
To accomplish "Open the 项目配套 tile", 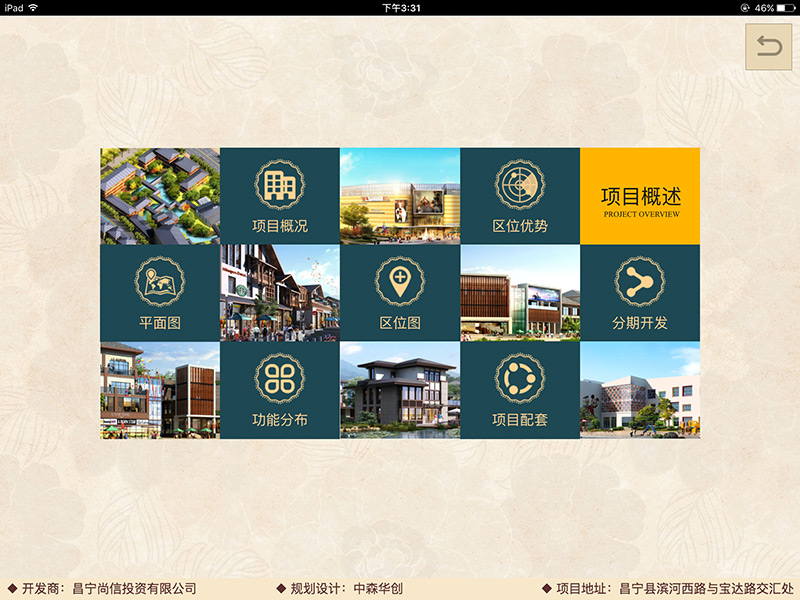I will [x=520, y=390].
